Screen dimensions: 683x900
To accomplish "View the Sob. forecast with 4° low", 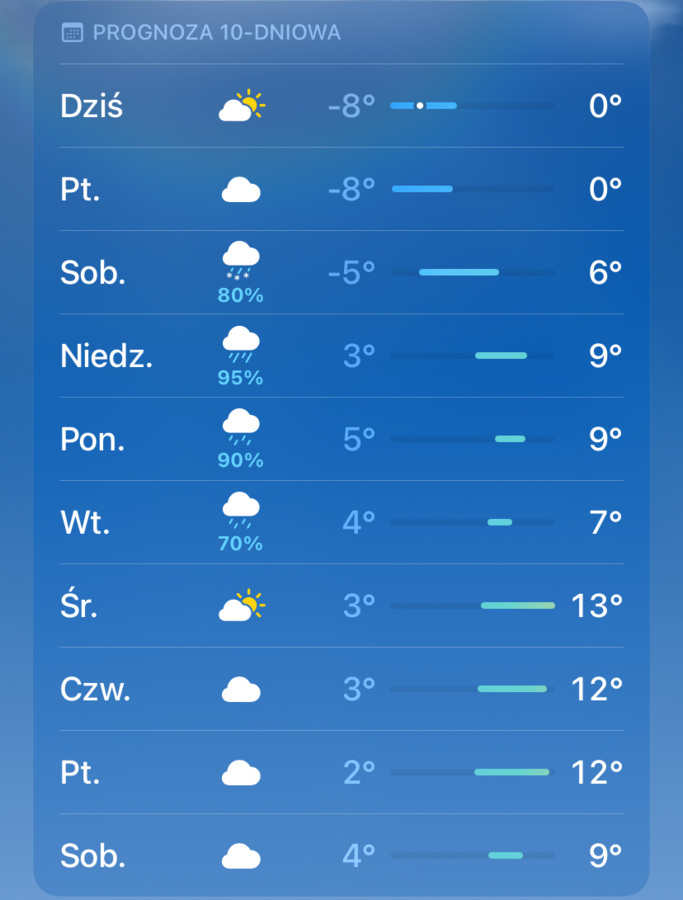I will (x=341, y=855).
